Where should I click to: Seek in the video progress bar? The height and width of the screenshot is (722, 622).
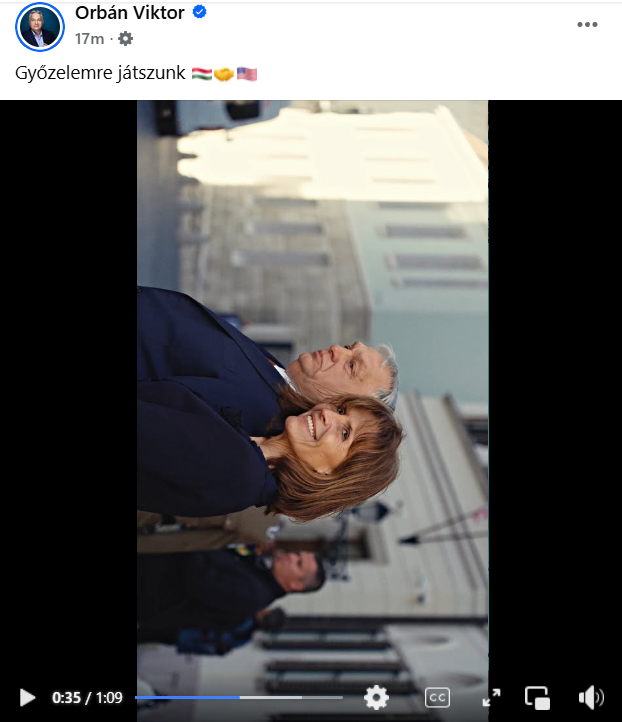238,697
